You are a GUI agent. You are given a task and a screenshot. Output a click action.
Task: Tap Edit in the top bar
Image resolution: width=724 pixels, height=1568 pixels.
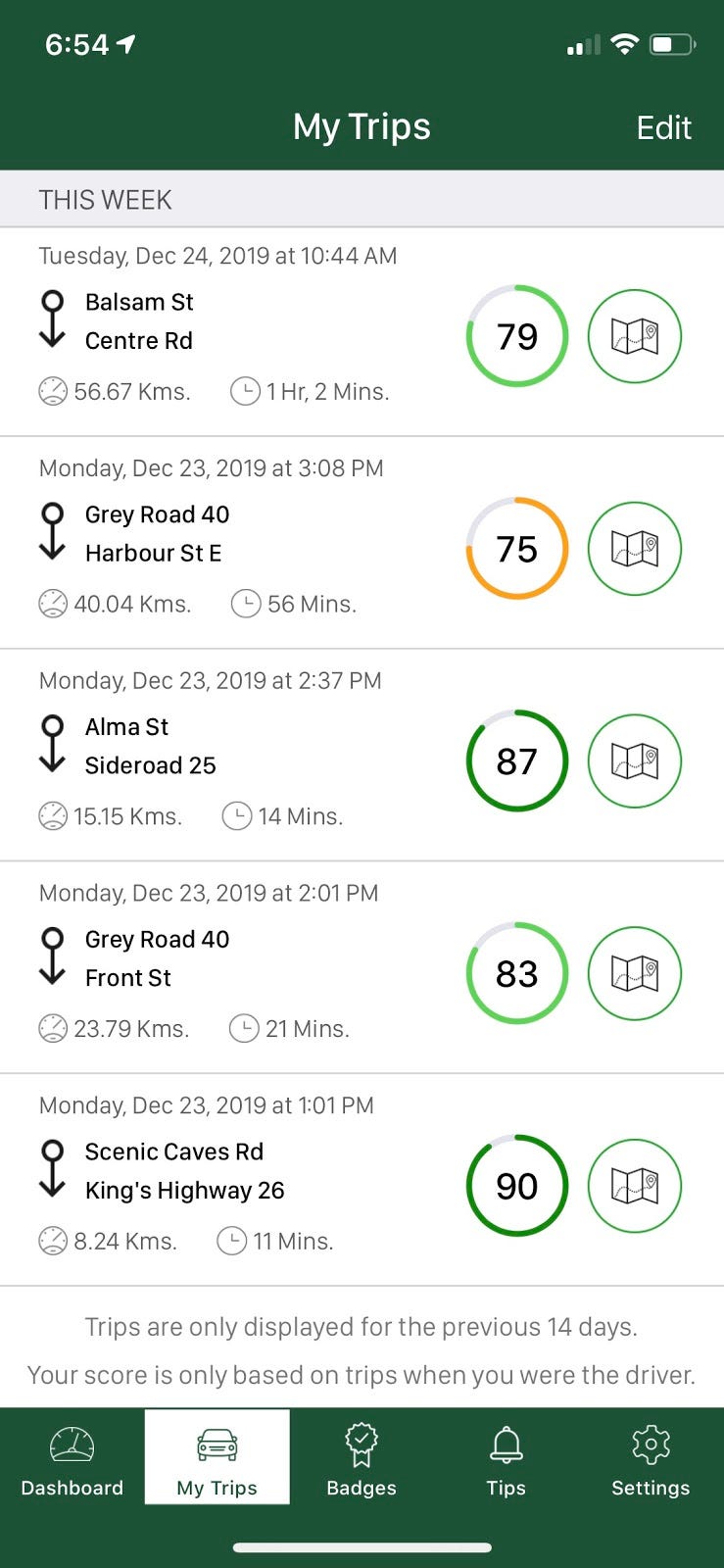point(663,127)
